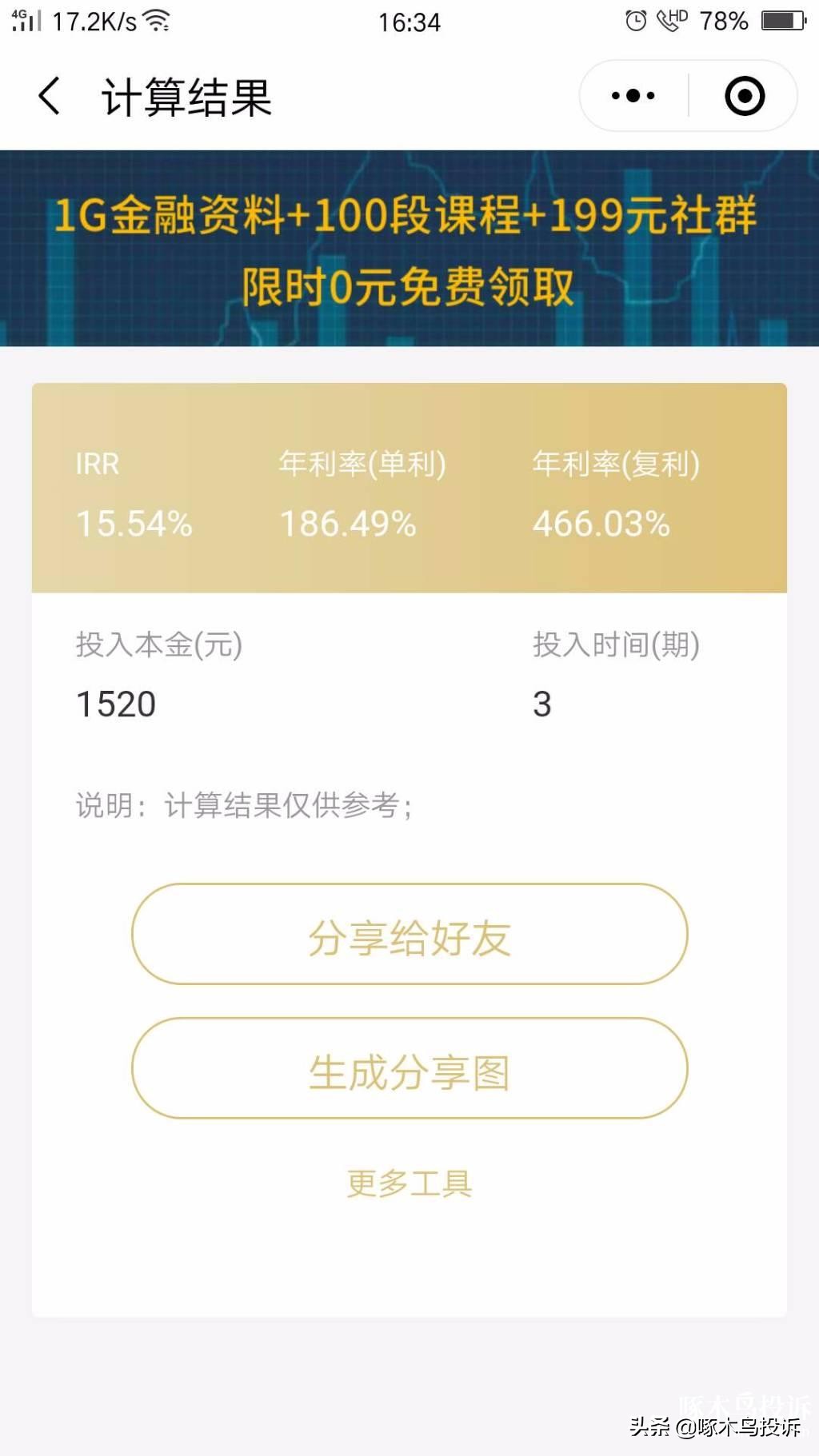Open the 1G金融资料 promotional banner
The image size is (819, 1456).
pos(409,248)
